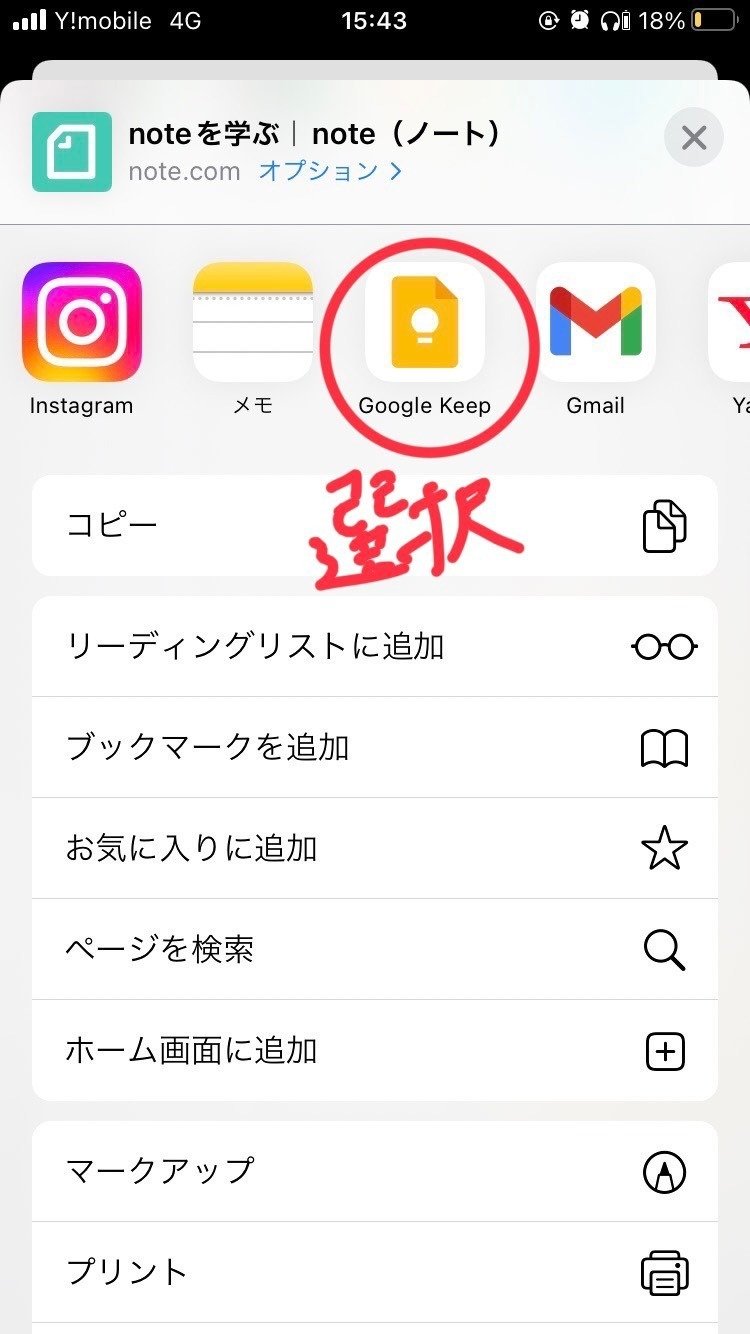The width and height of the screenshot is (750, 1334).
Task: Tap お気に入りに追加
Action: click(x=375, y=849)
